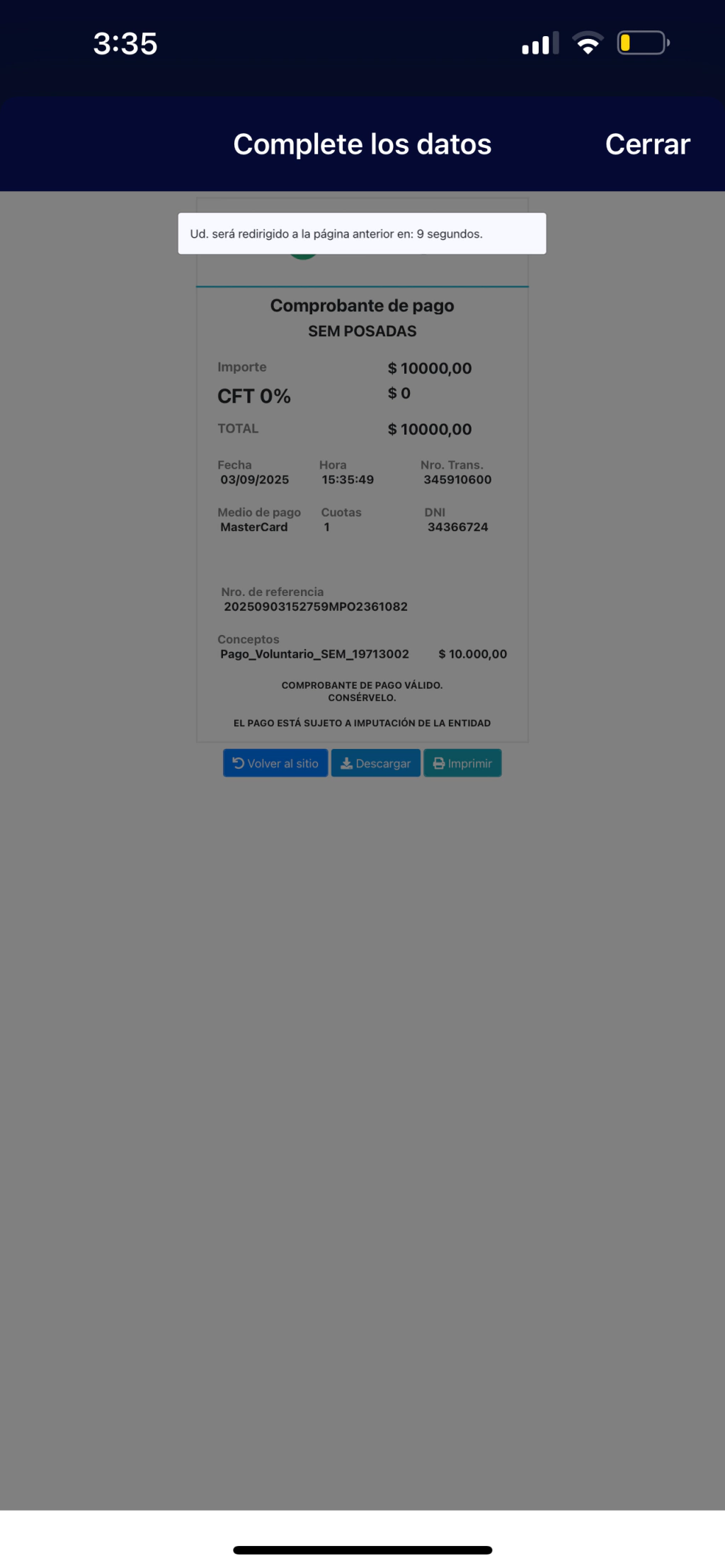Close the payment sheet with Cerrar
725x1568 pixels.
coord(647,144)
